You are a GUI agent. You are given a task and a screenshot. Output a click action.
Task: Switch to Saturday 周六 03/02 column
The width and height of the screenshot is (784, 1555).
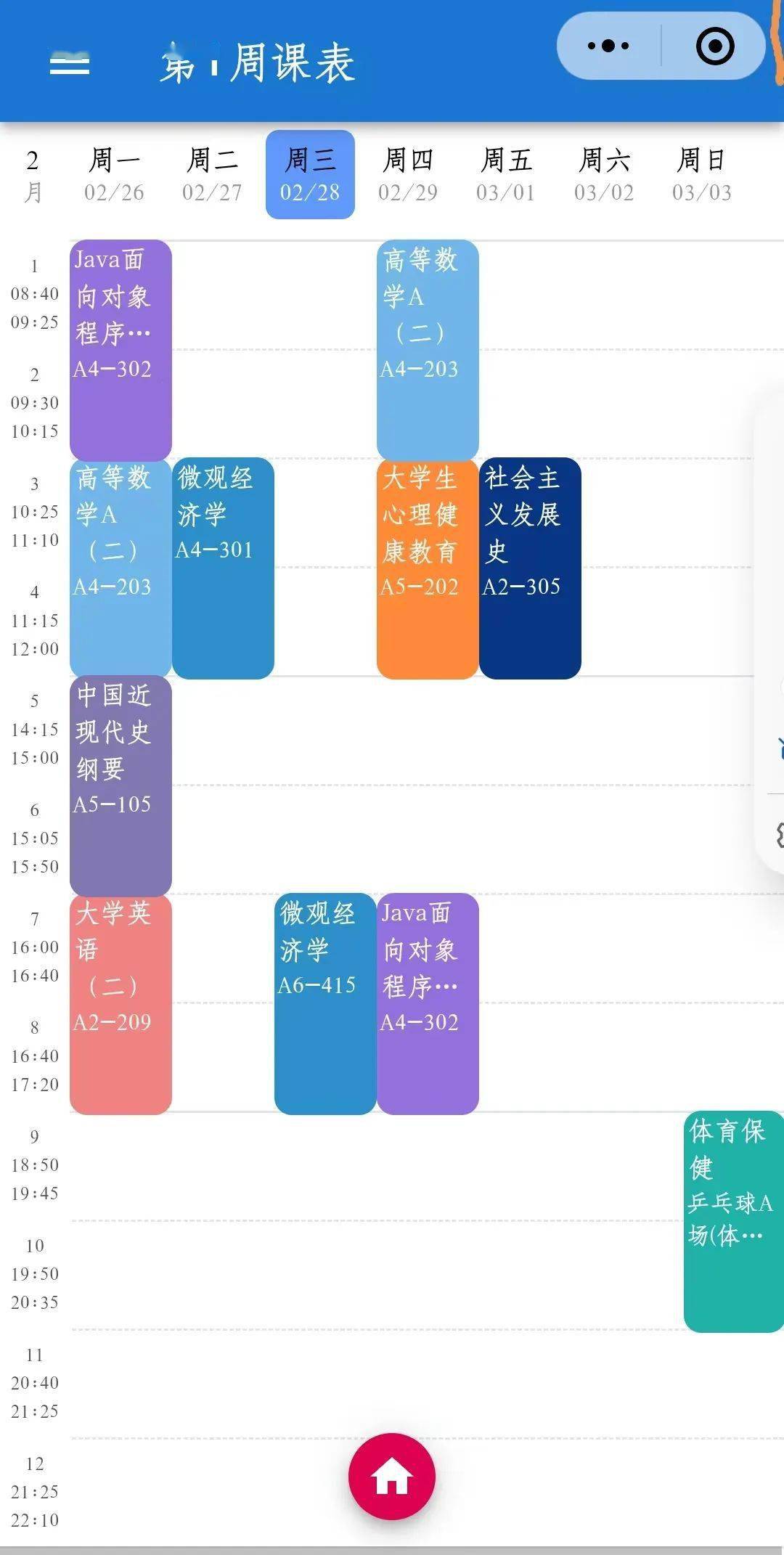(605, 174)
